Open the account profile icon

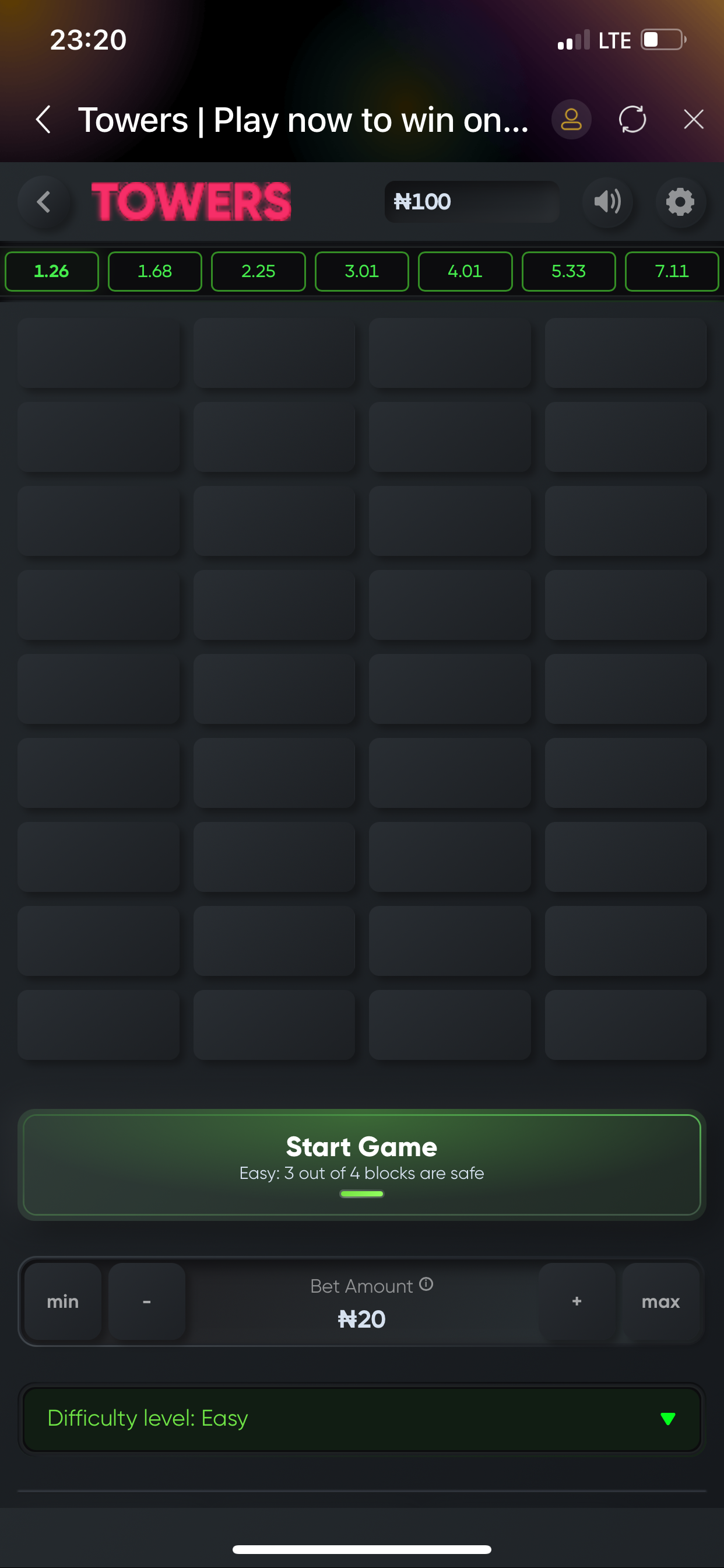point(571,120)
